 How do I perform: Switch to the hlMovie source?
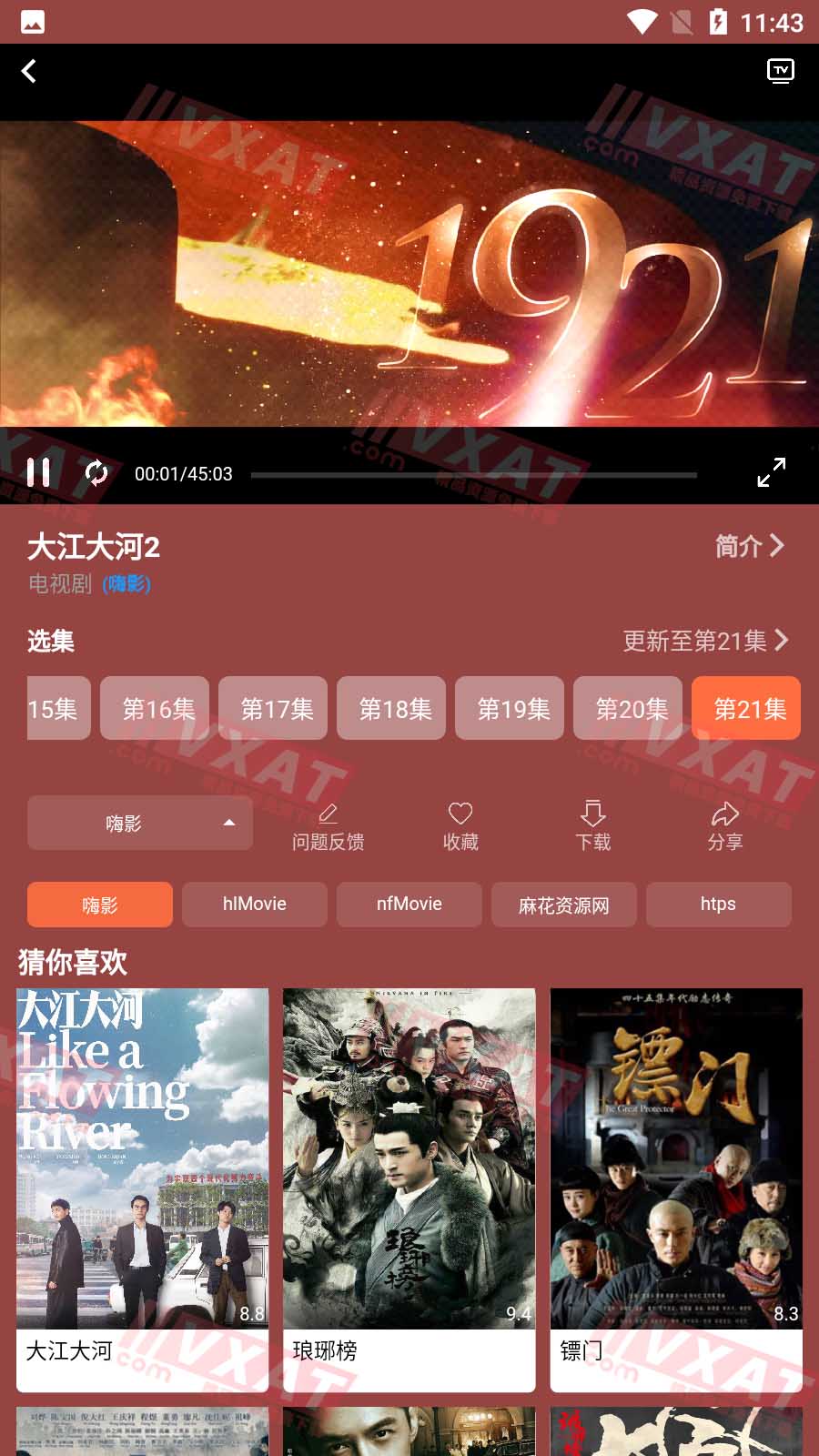[x=255, y=905]
